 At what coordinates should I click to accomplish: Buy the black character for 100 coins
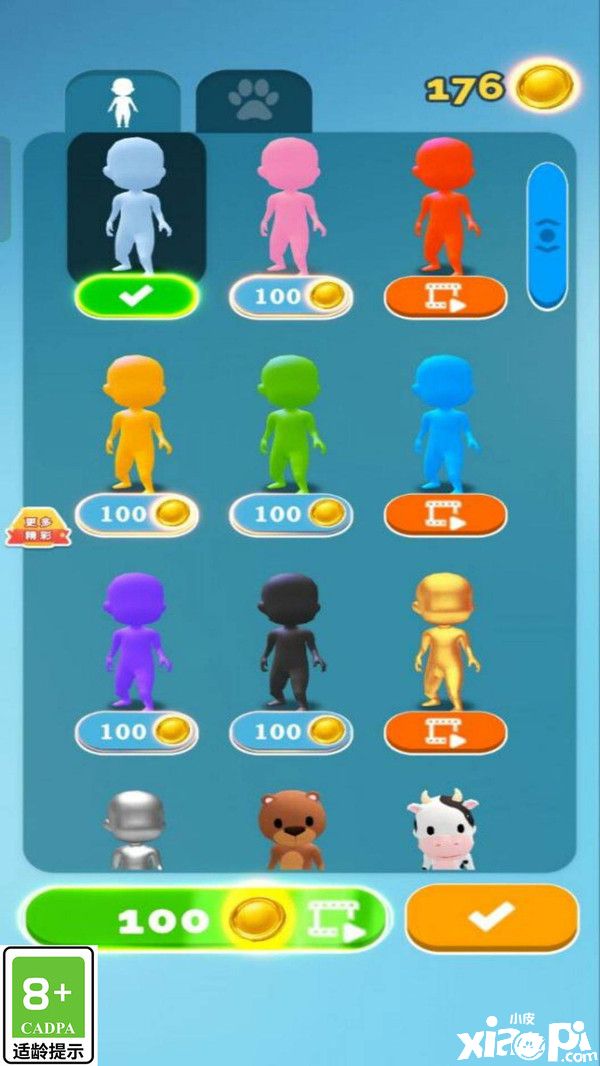(291, 731)
